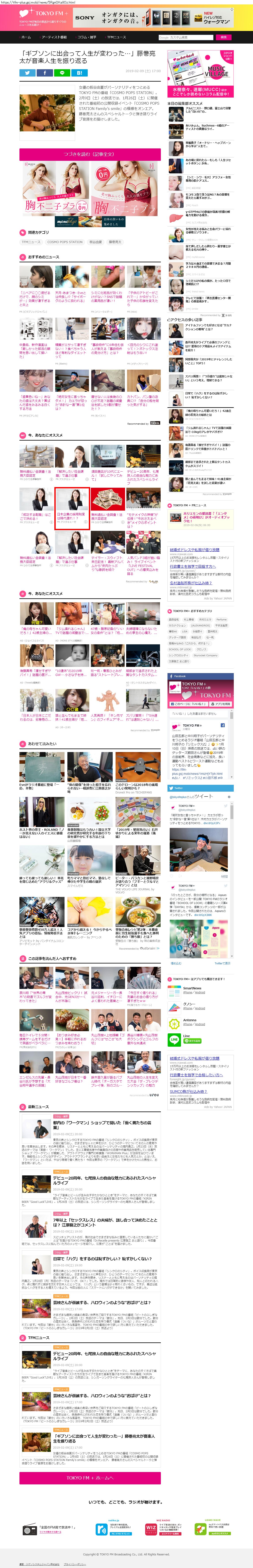Share article on Twitter
The height and width of the screenshot is (1568, 253).
click(27, 72)
